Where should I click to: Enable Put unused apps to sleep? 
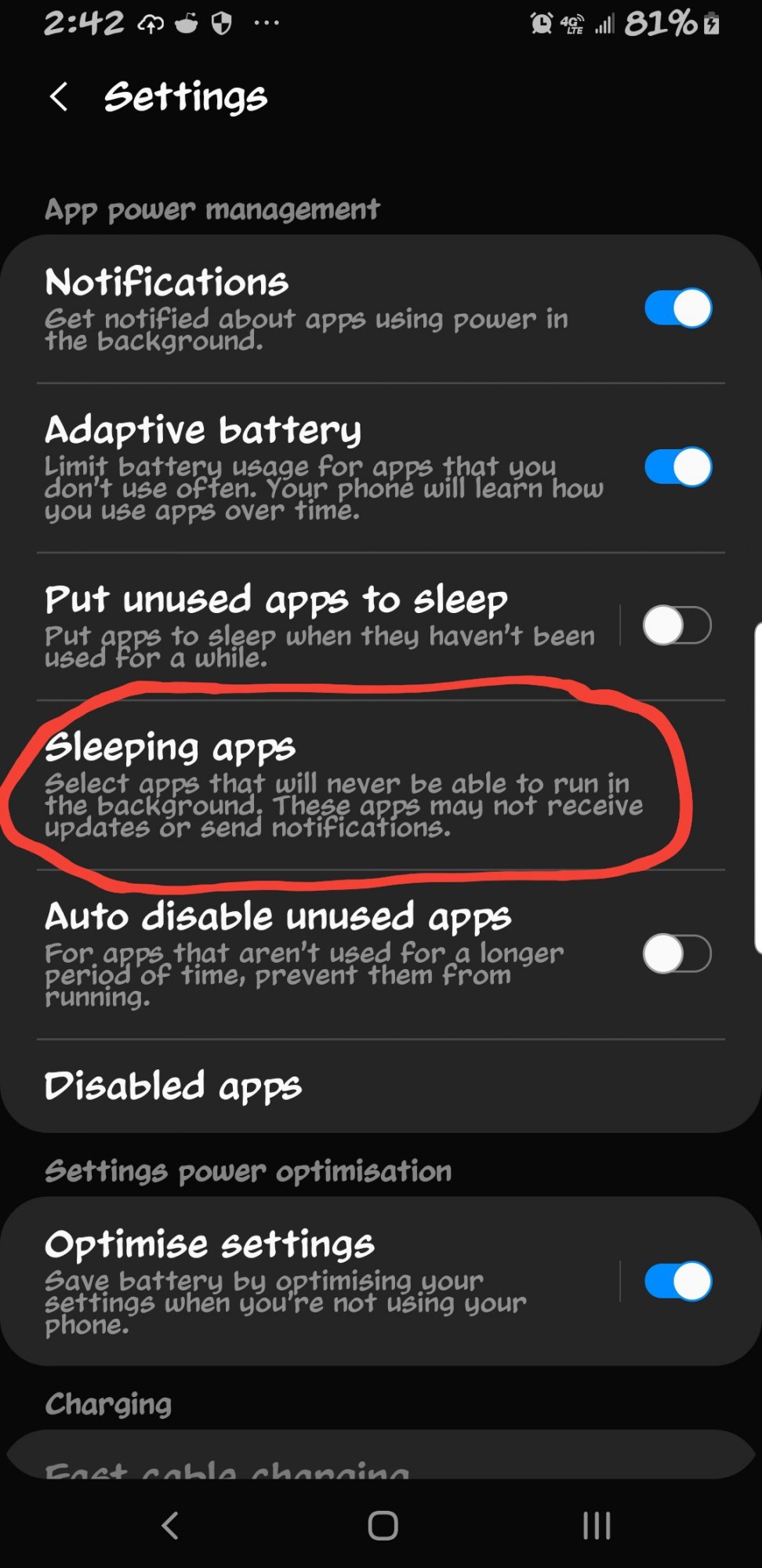677,626
